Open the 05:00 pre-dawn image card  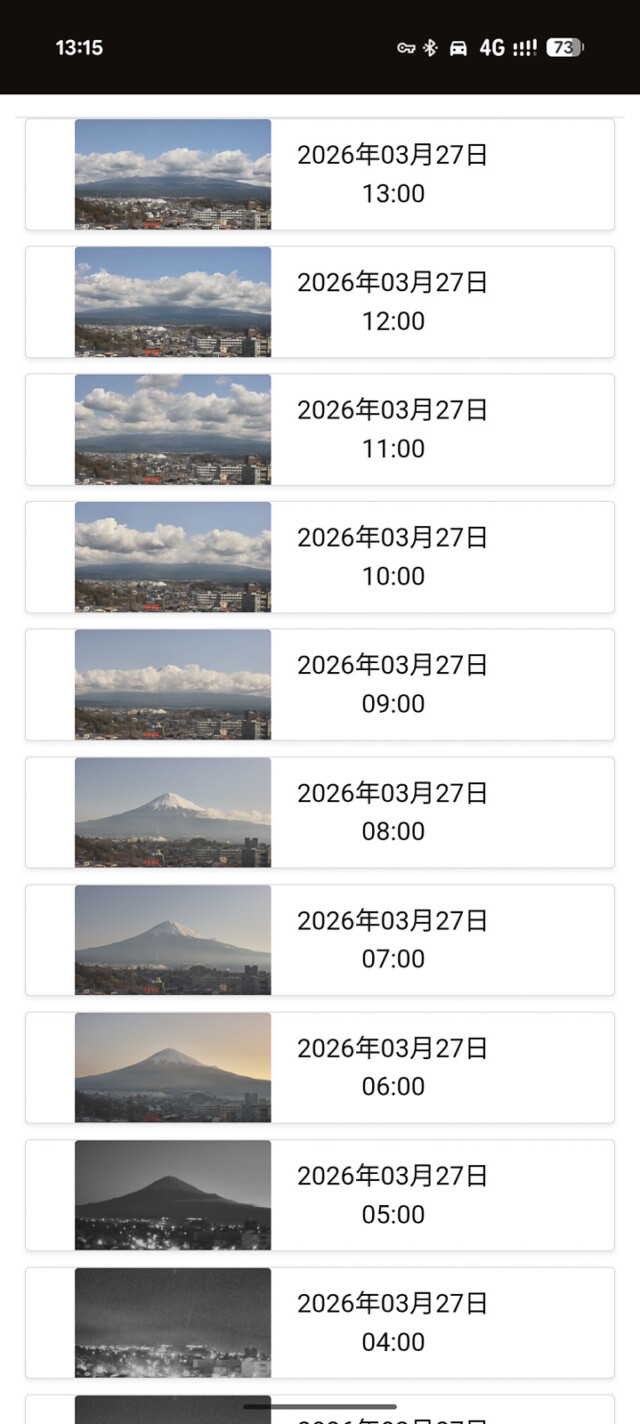tap(319, 1195)
